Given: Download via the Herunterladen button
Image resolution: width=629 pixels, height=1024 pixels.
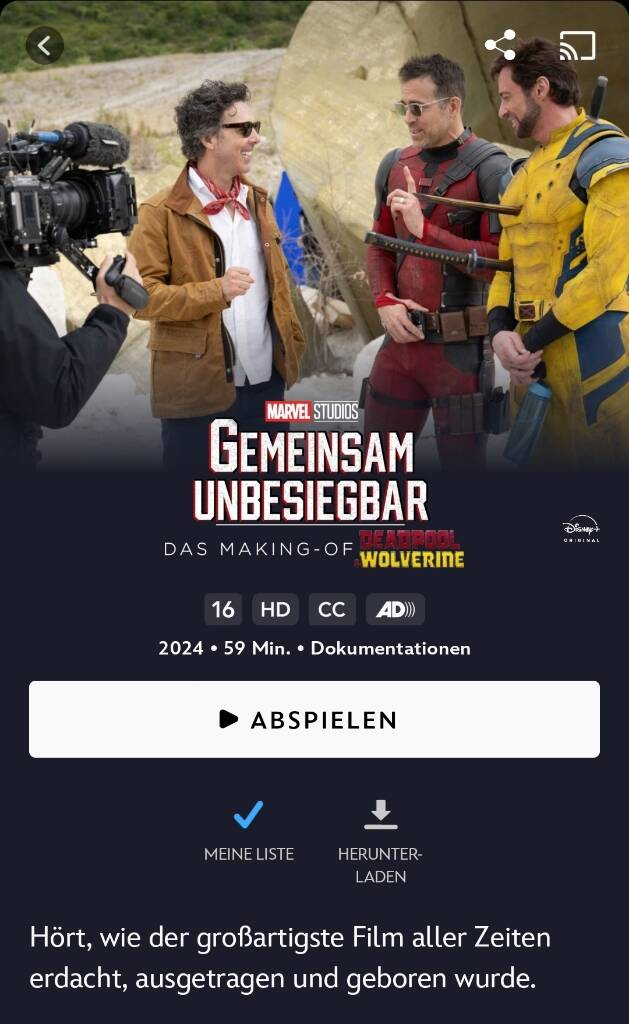Looking at the screenshot, I should tap(380, 842).
